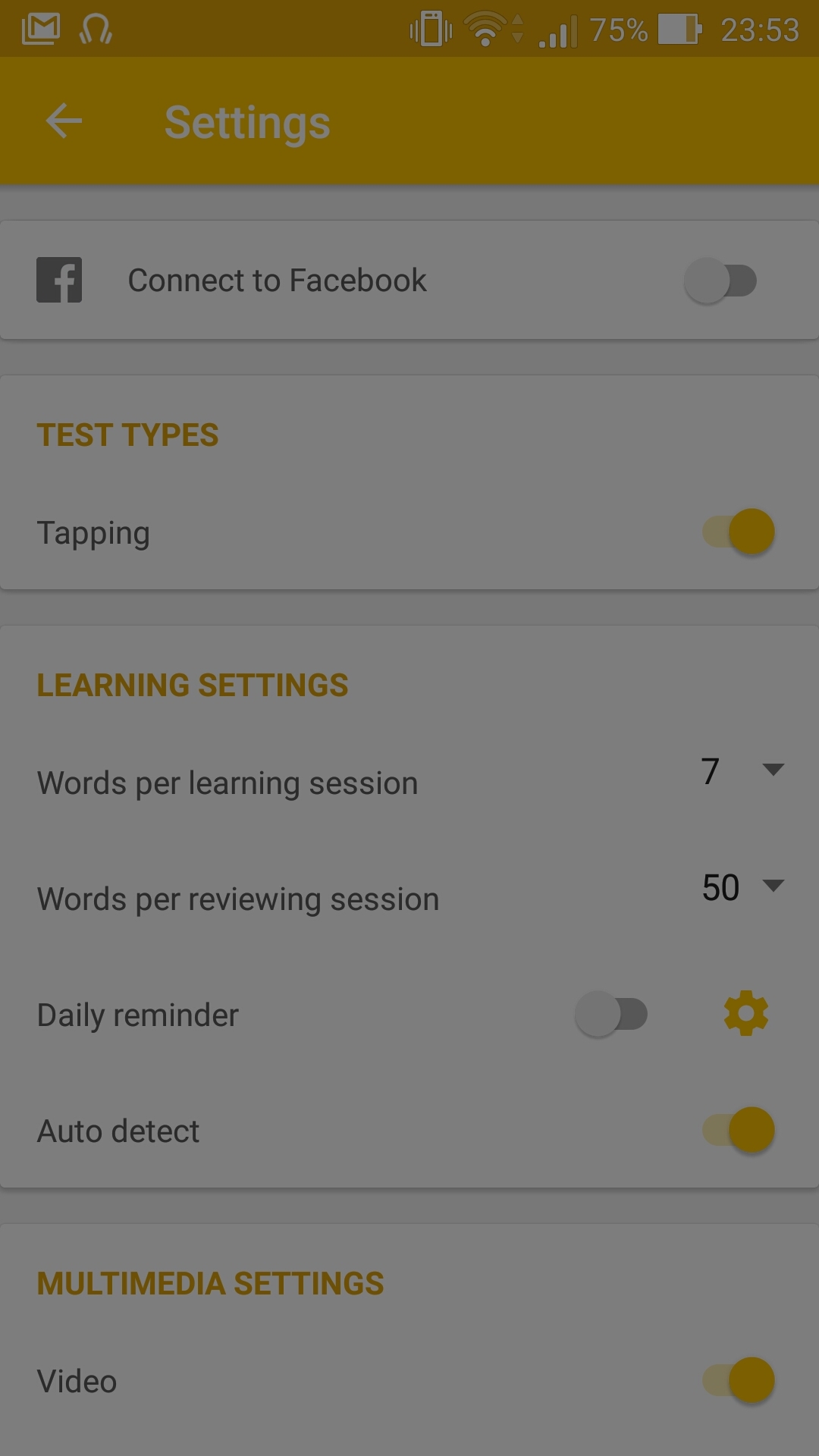Open Words per learning session dropdown
819x1456 pixels.
[742, 771]
